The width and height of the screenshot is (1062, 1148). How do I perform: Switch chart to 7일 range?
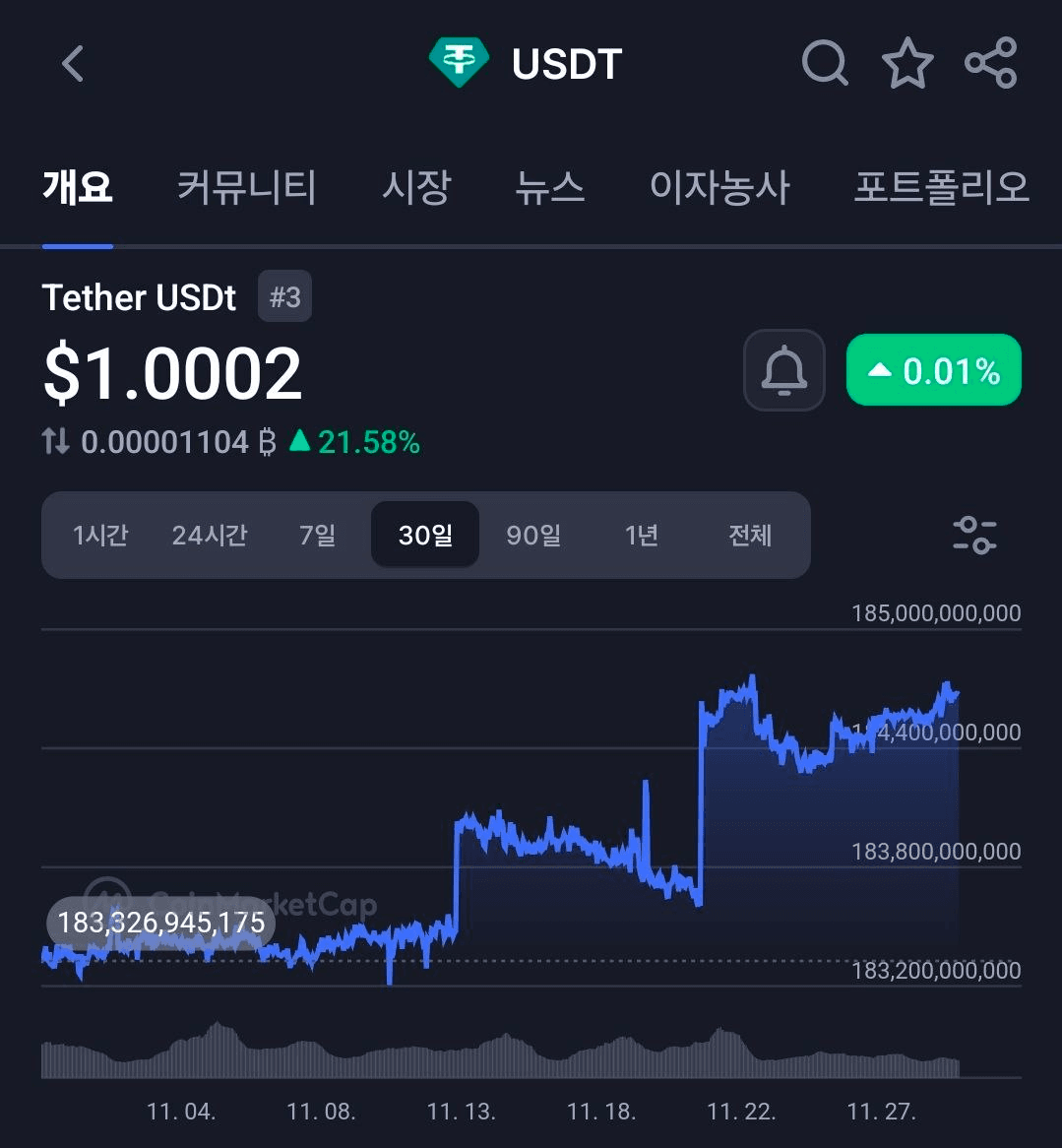pyautogui.click(x=317, y=536)
